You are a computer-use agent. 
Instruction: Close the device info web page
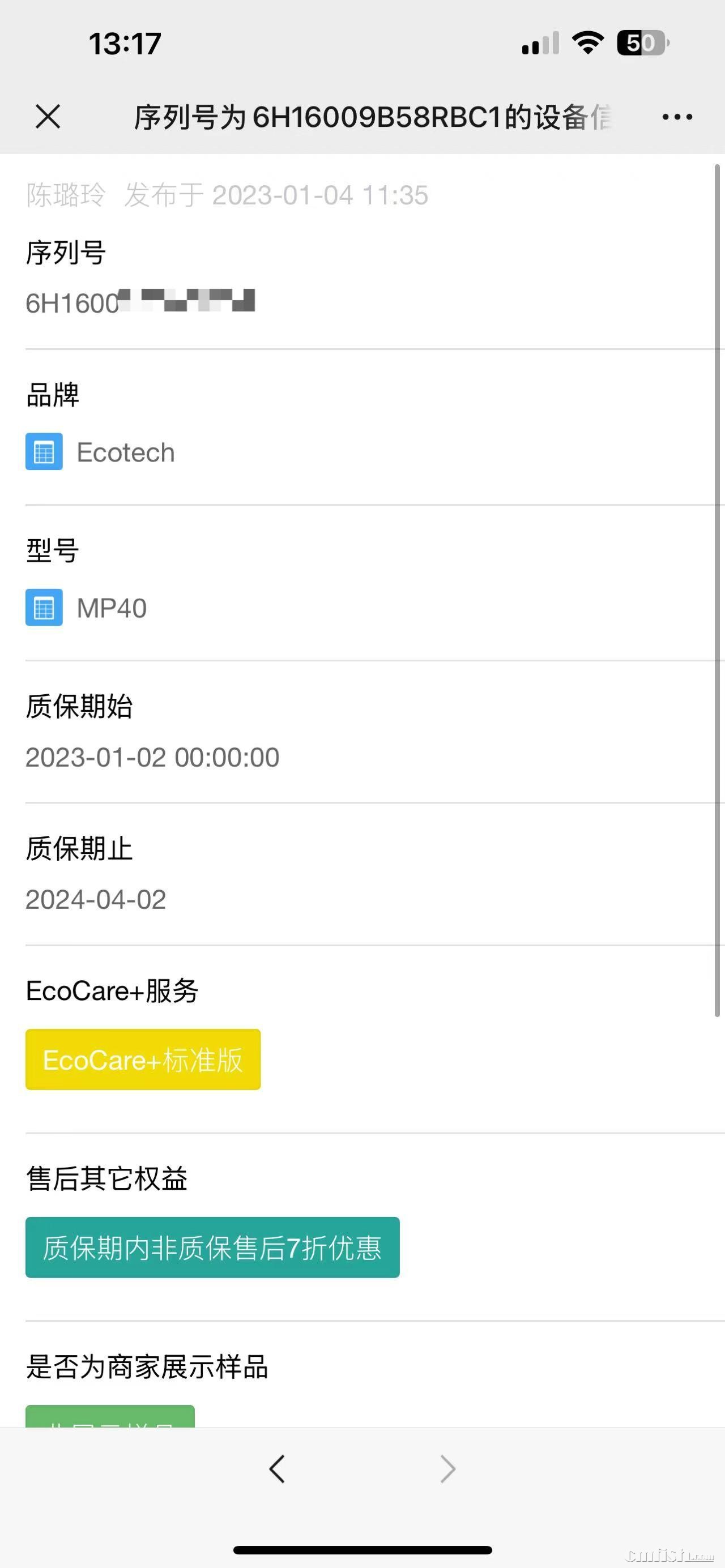pos(48,116)
